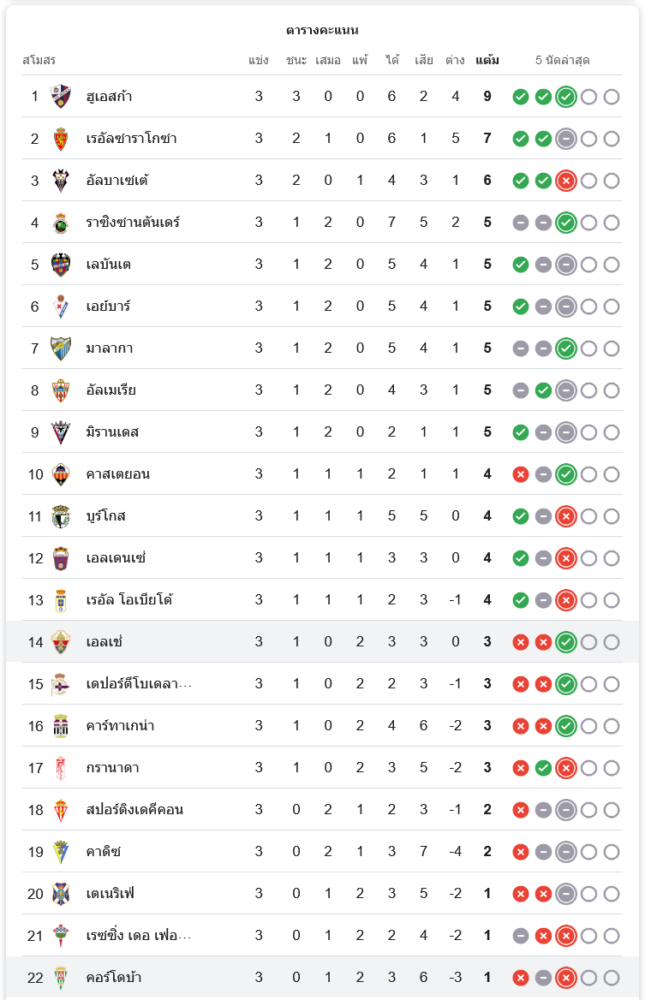Tap the ราซิงซานตันเดร์ row
645x1000 pixels.
(133, 223)
